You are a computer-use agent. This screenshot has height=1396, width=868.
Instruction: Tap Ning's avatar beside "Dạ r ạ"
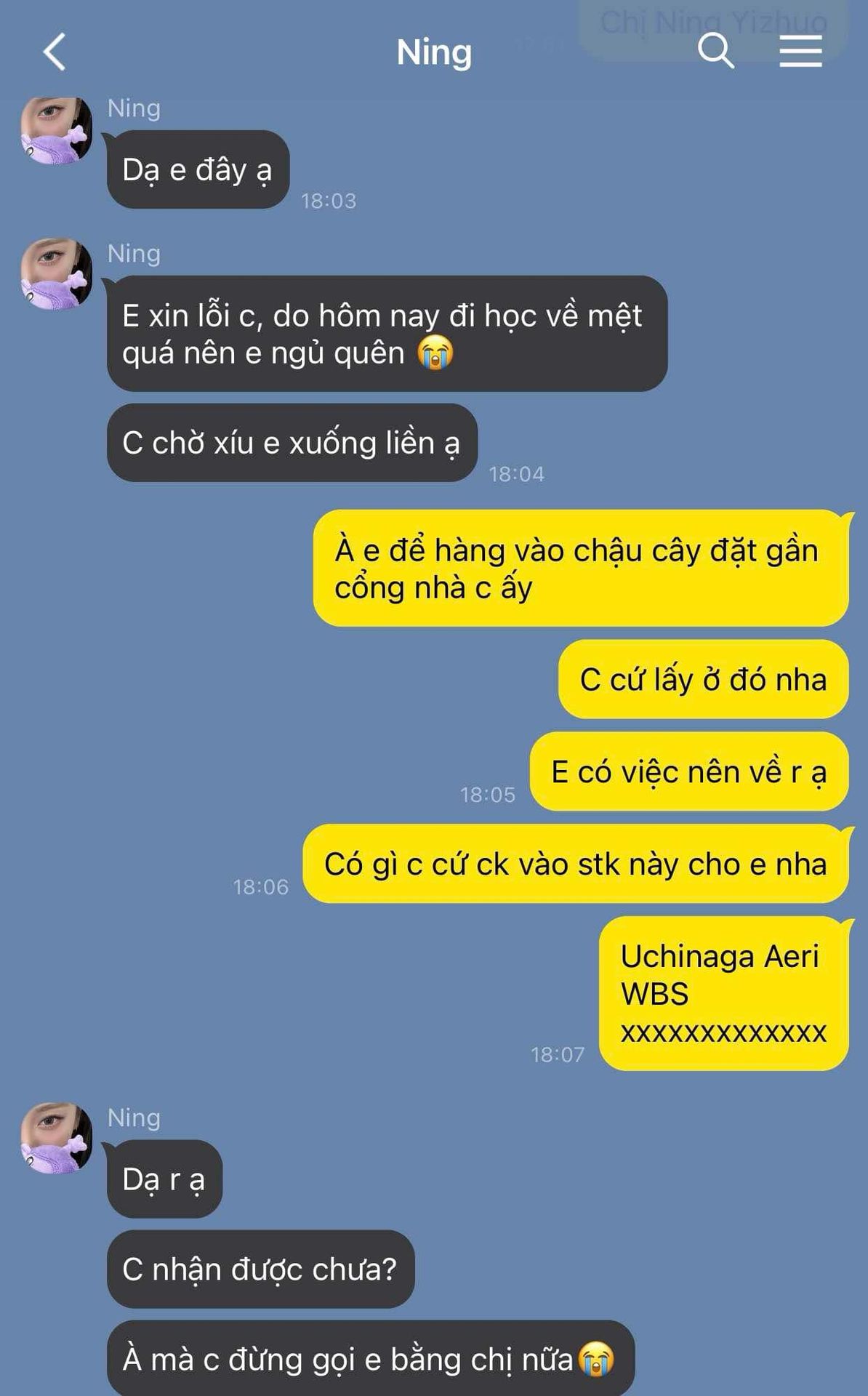(57, 1138)
